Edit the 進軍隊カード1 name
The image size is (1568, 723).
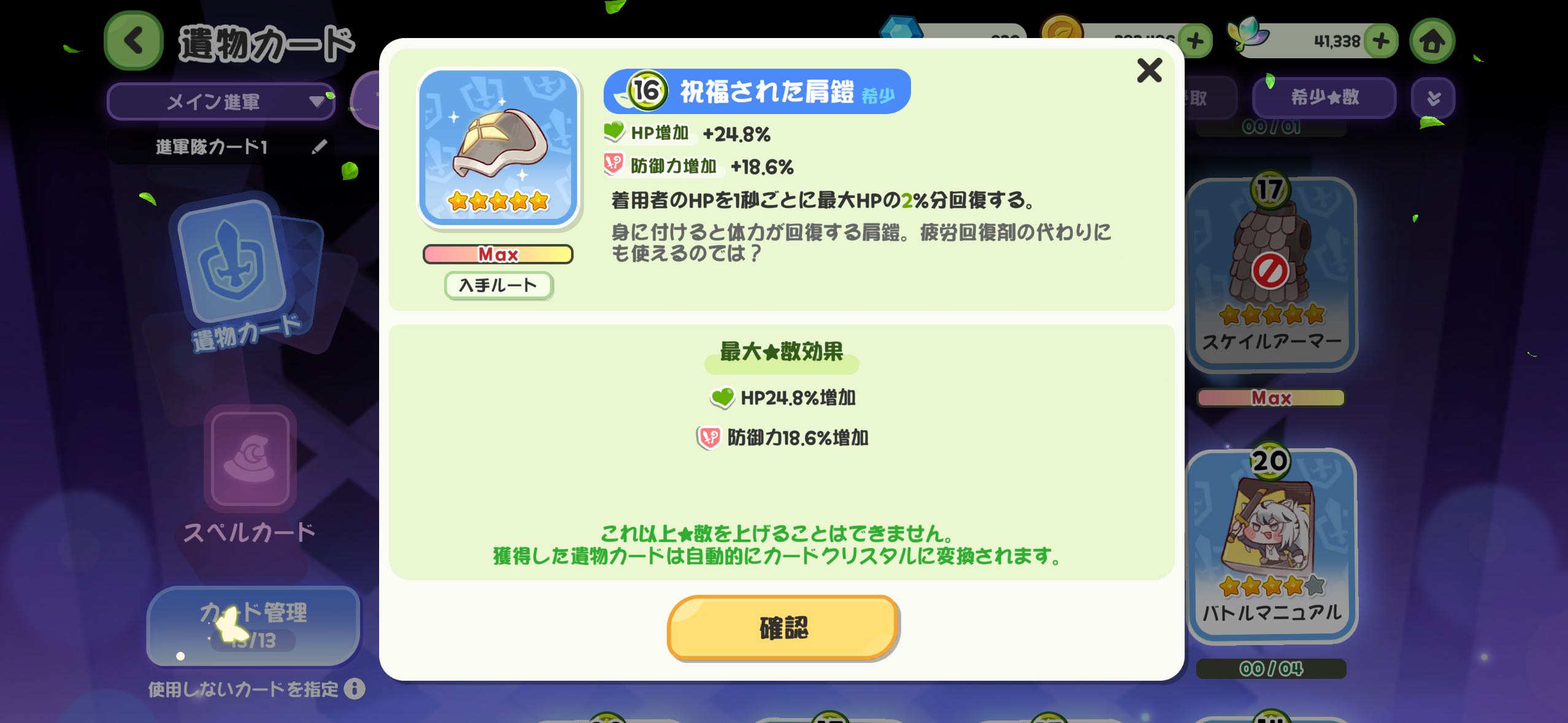[319, 147]
